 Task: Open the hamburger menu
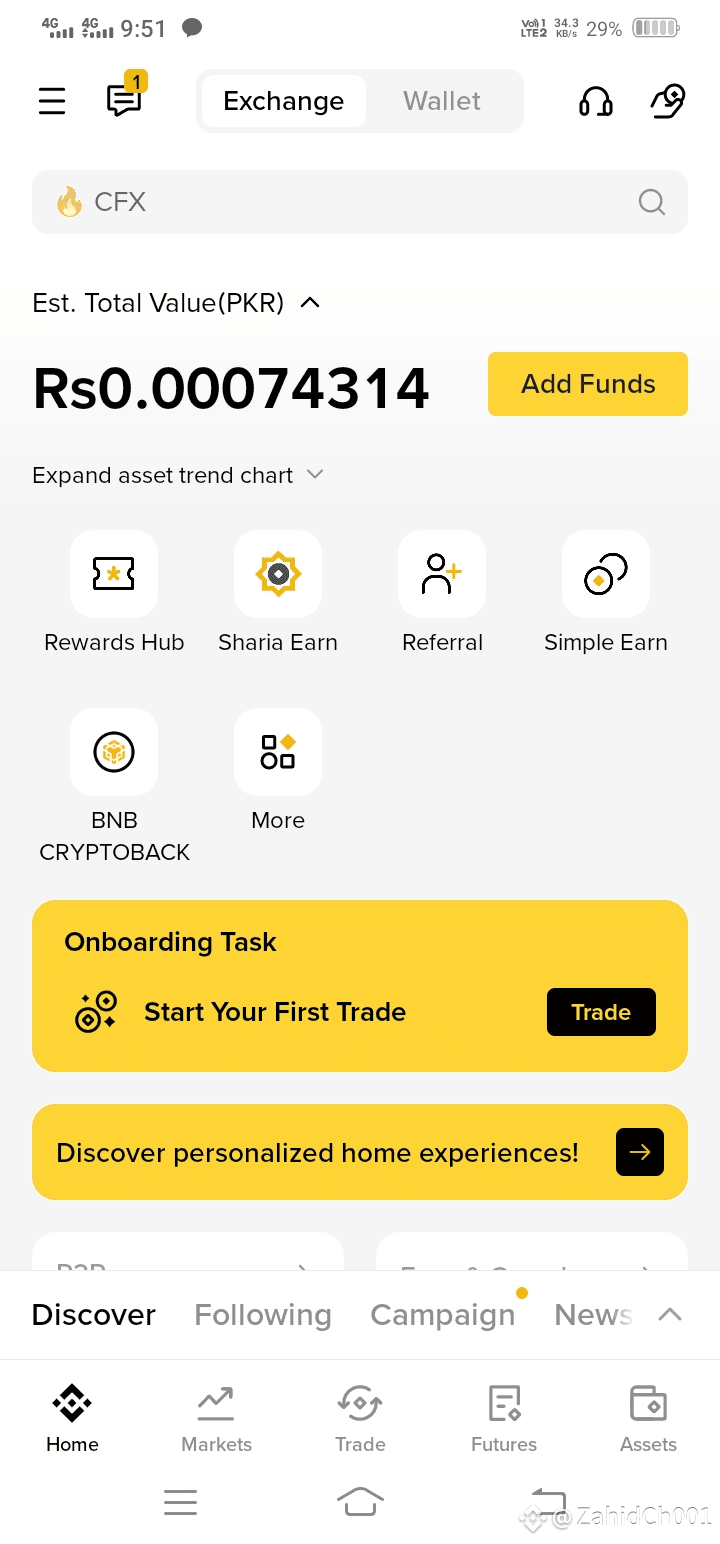click(x=52, y=101)
